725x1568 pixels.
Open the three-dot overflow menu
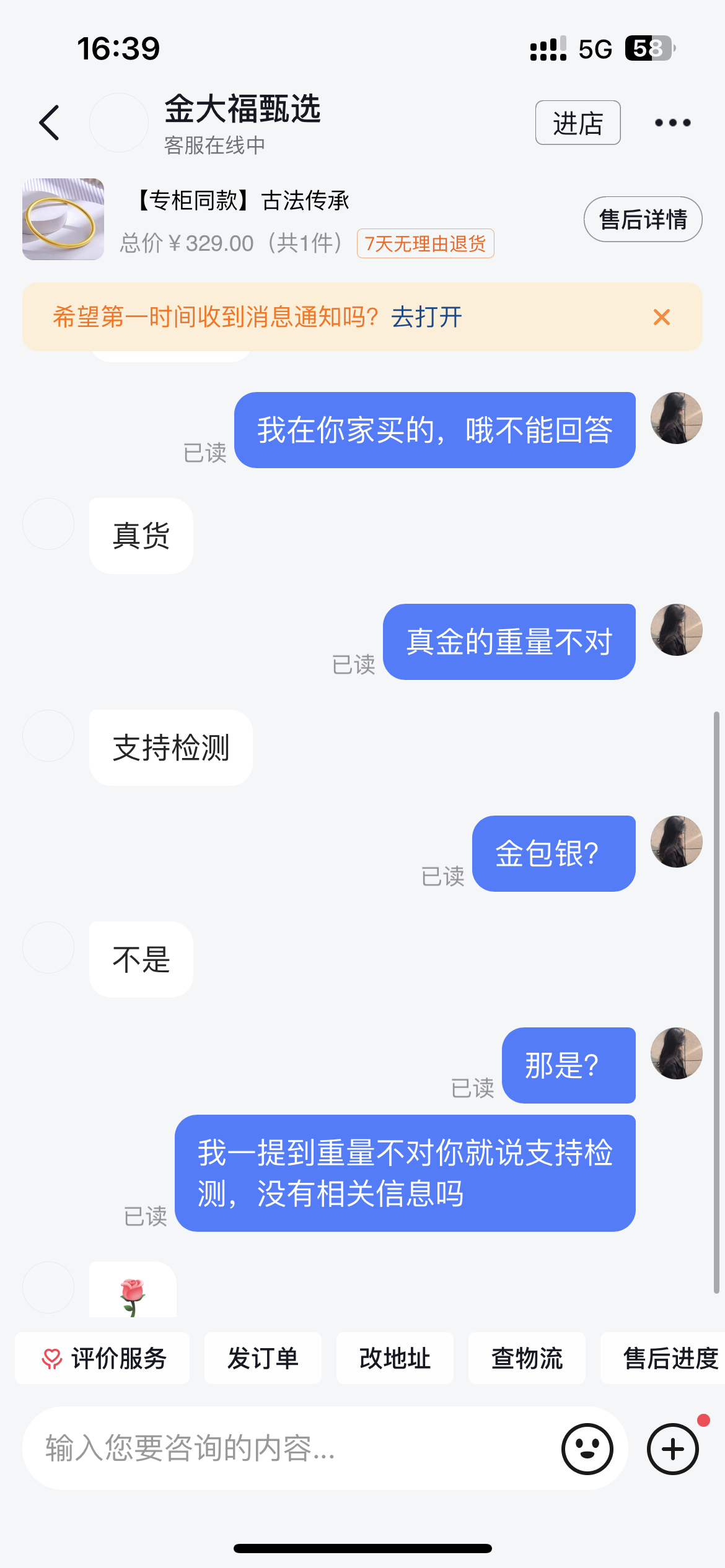point(672,123)
